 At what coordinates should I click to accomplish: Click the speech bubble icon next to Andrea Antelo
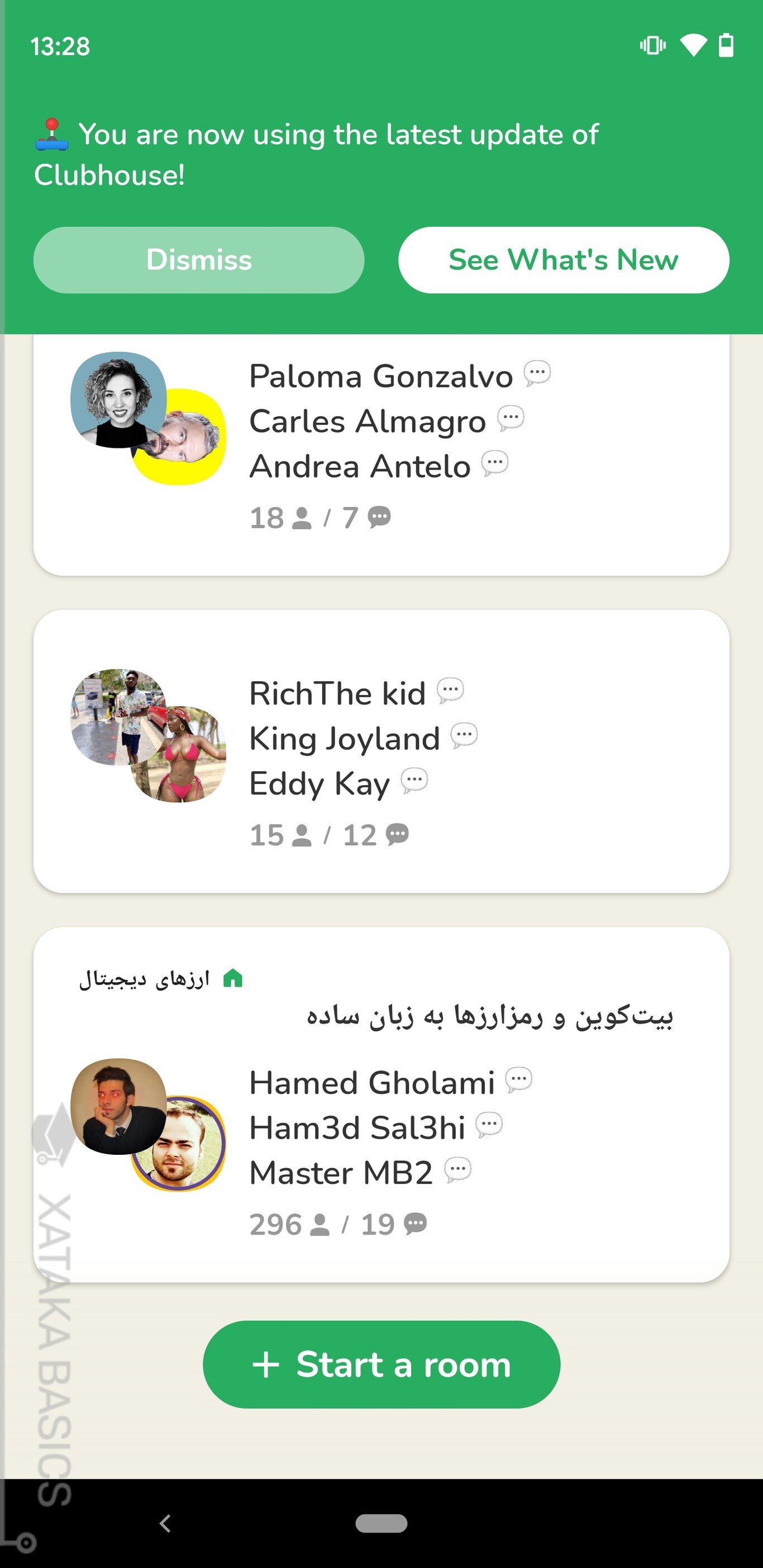(494, 465)
